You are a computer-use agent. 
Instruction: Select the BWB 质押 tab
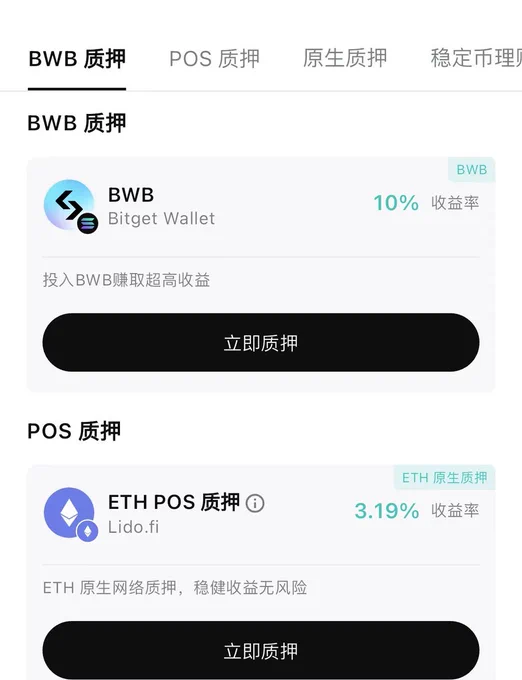(x=77, y=59)
